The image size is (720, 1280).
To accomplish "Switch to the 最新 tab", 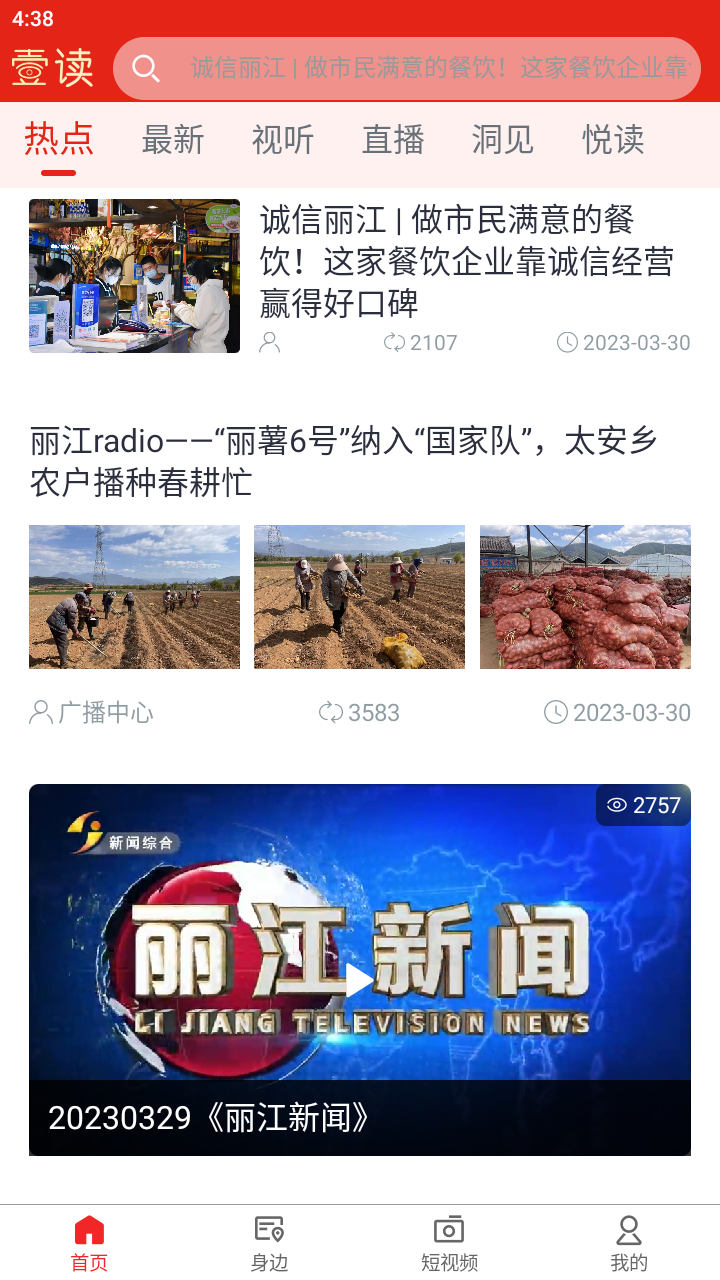I will tap(173, 140).
